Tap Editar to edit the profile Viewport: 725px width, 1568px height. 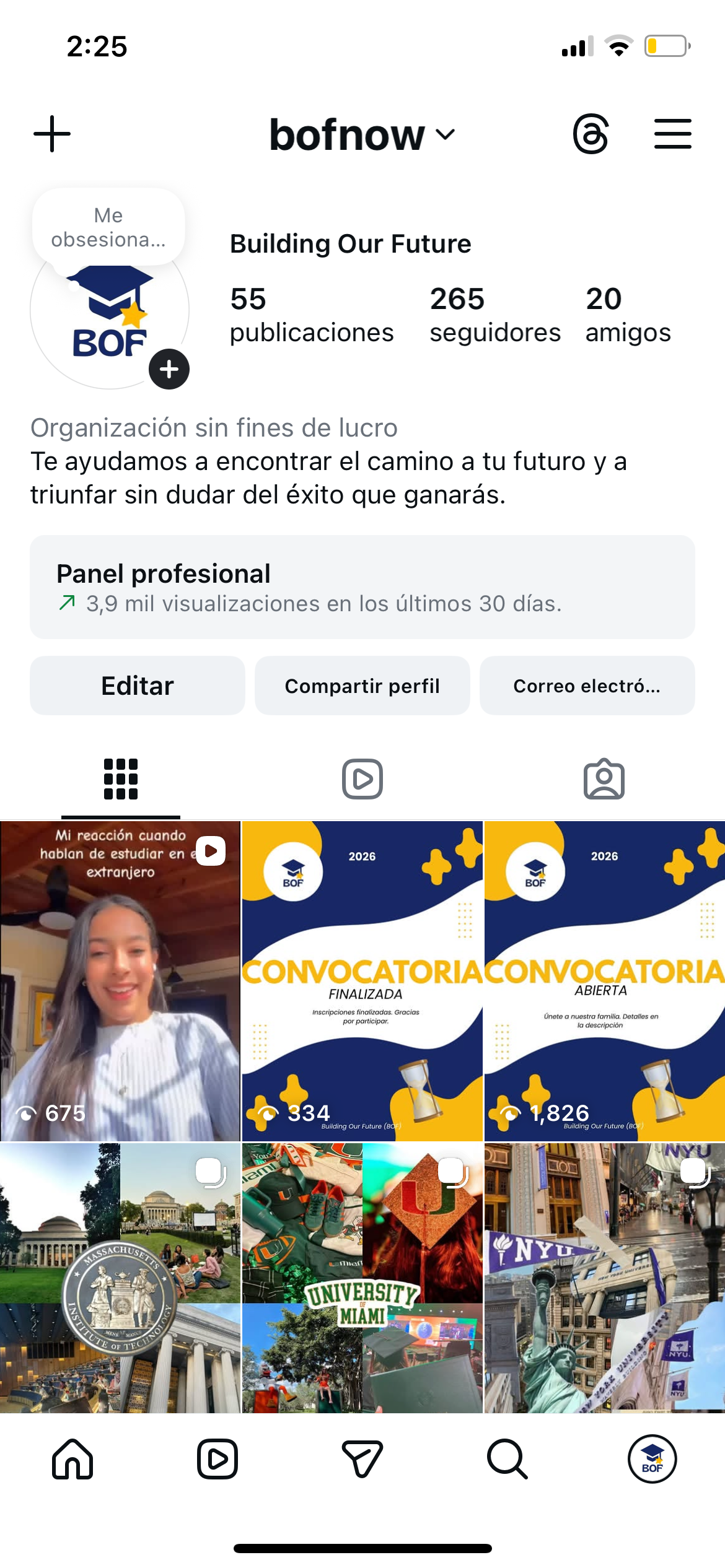137,686
